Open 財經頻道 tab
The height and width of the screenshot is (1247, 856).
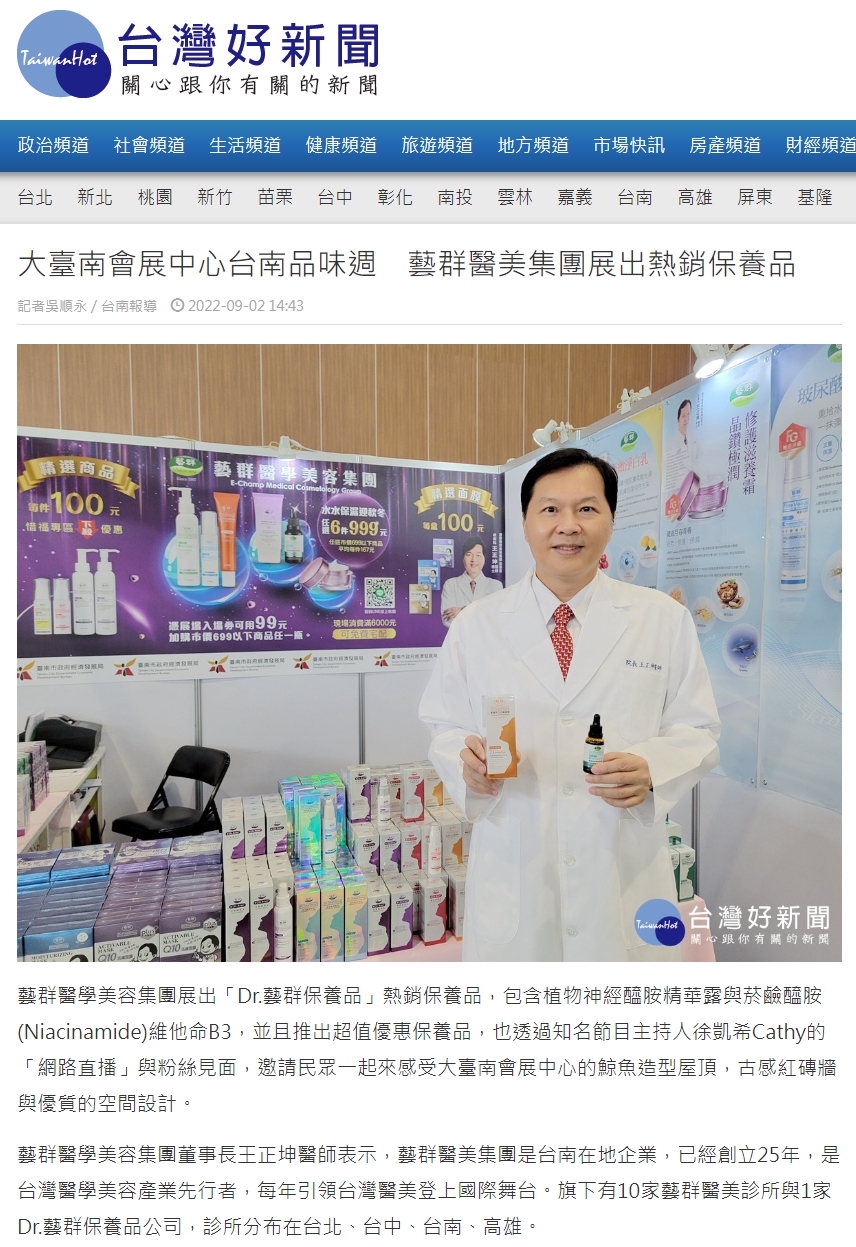click(x=820, y=145)
